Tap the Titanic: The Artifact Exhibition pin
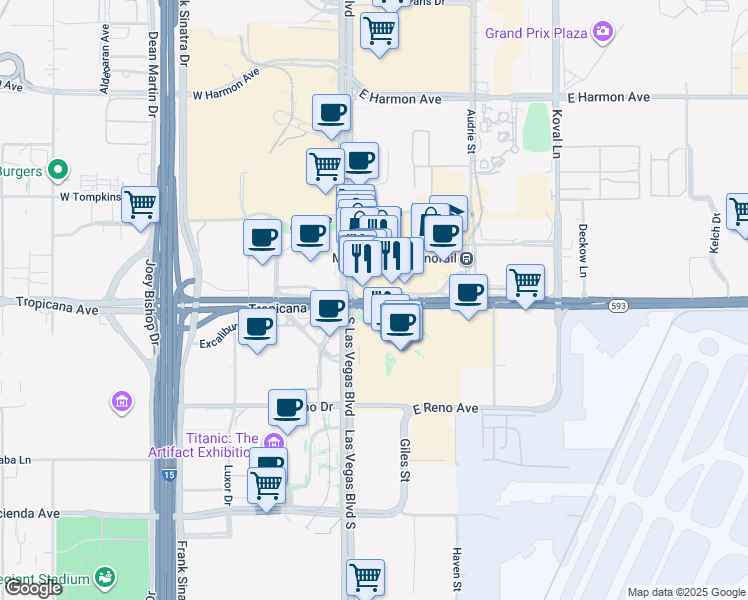The height and width of the screenshot is (600, 748). [x=274, y=440]
